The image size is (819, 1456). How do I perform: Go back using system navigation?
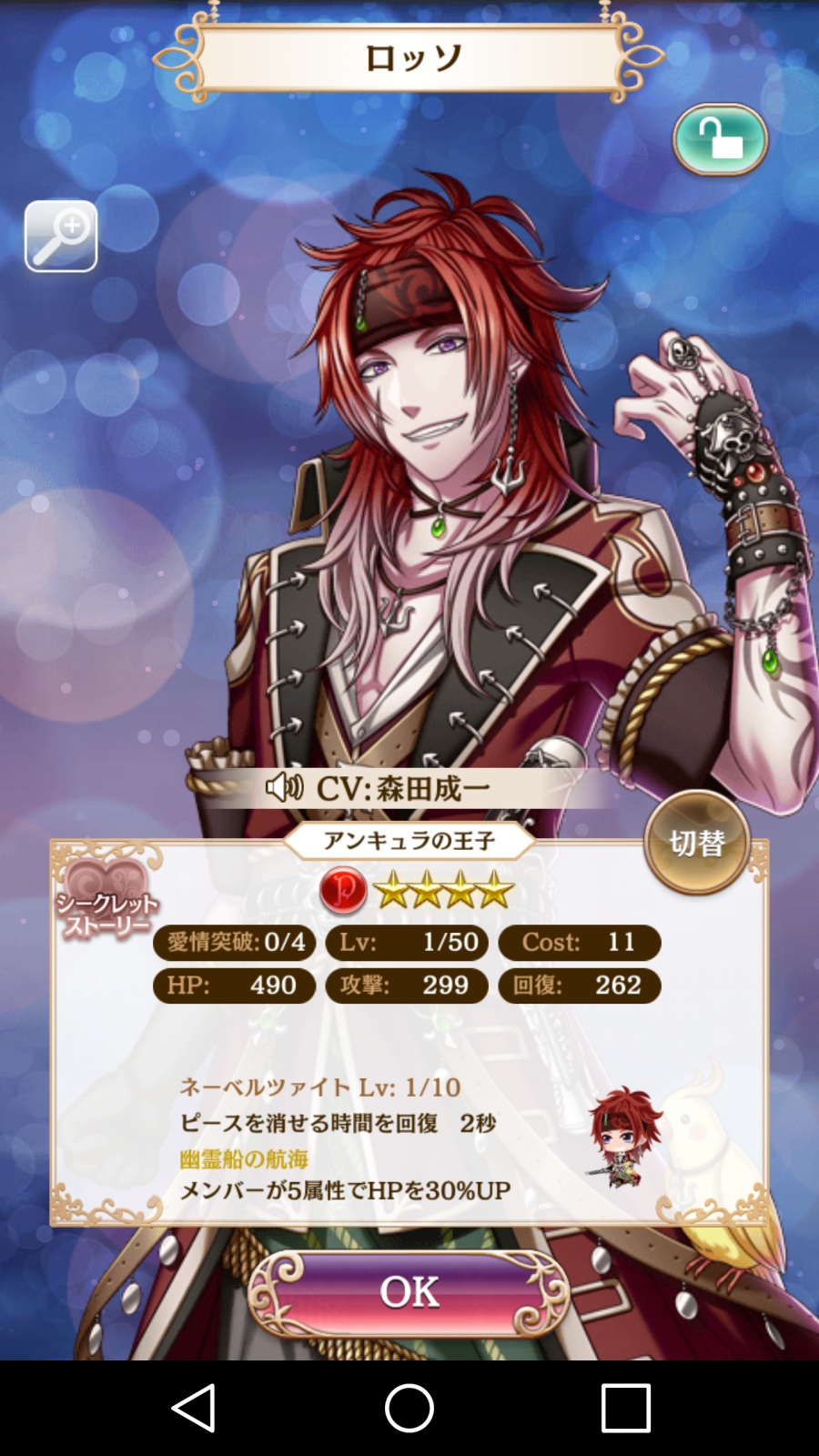pyautogui.click(x=193, y=1408)
